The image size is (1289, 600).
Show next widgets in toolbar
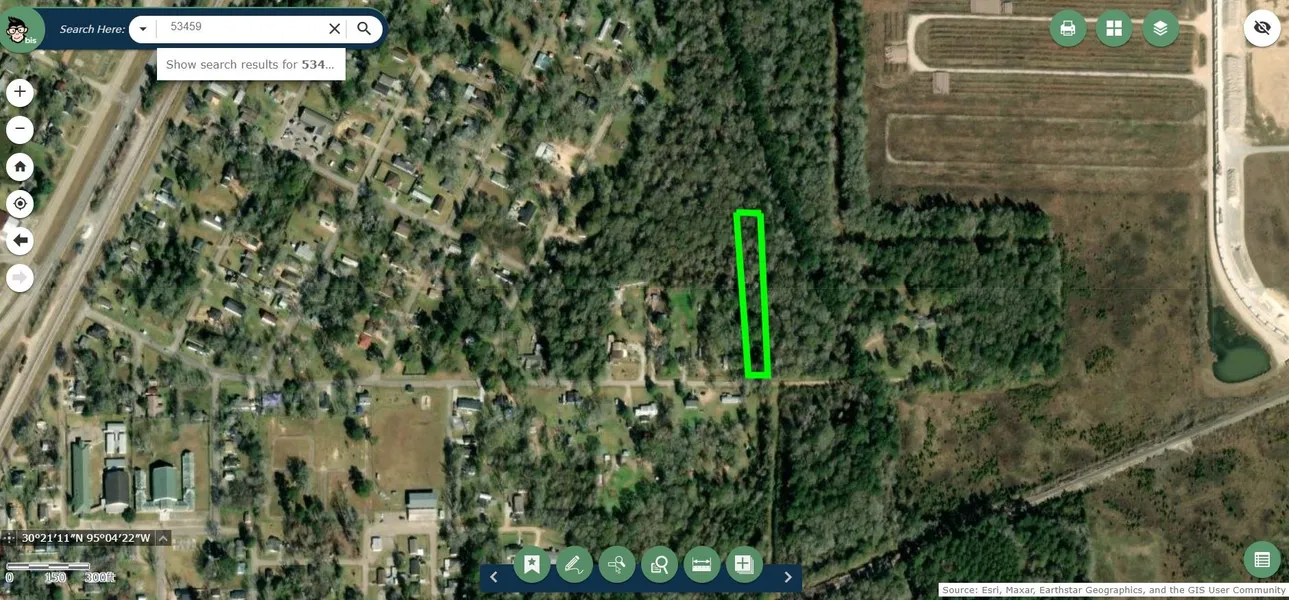point(788,577)
